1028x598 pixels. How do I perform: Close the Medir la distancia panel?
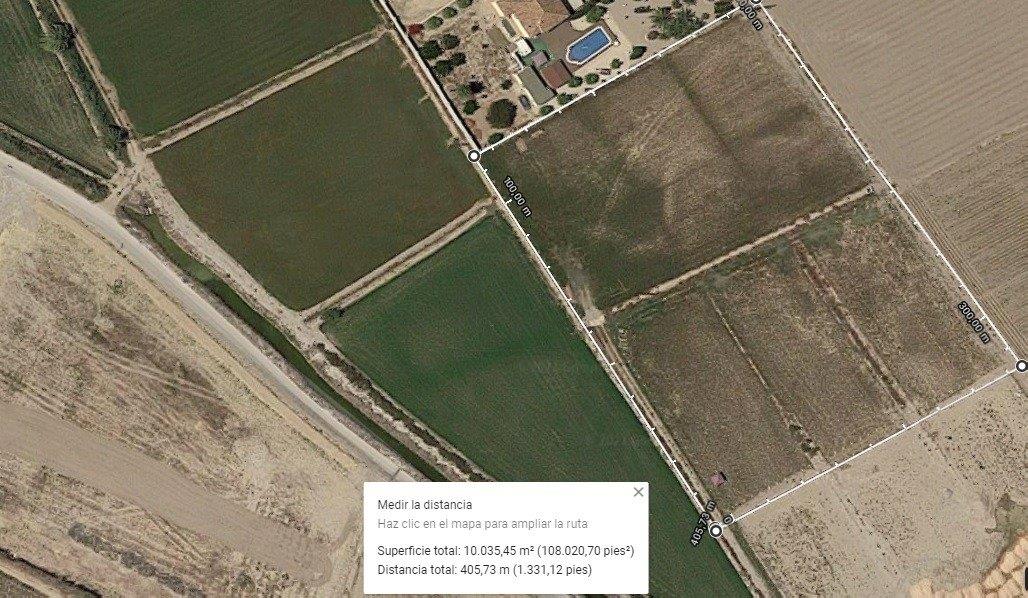(x=638, y=492)
